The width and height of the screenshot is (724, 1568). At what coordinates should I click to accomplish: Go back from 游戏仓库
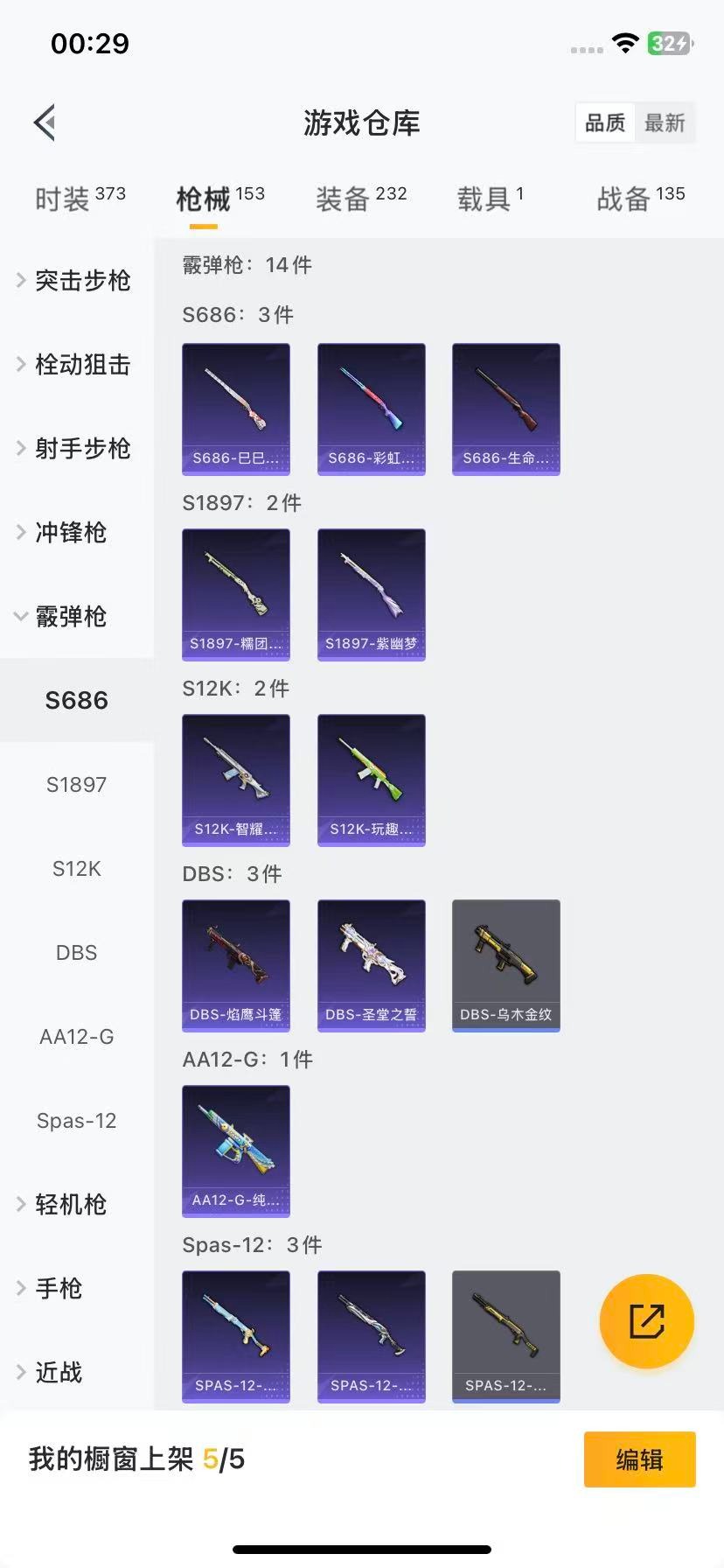tap(45, 122)
